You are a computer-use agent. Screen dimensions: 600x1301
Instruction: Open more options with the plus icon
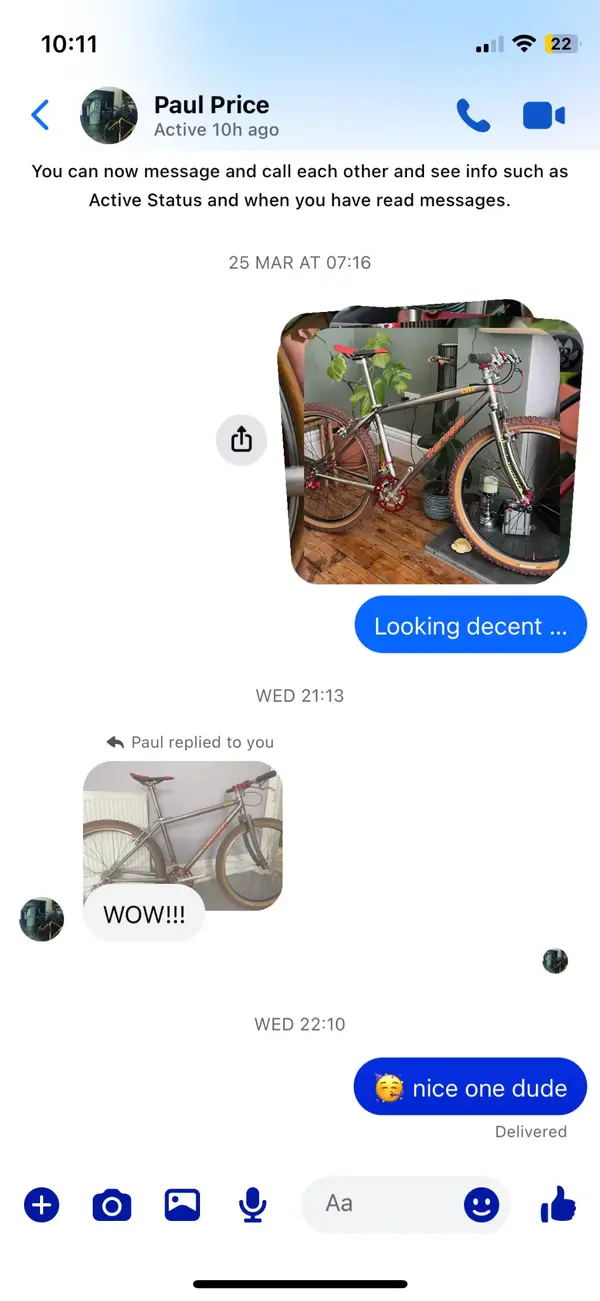41,1205
